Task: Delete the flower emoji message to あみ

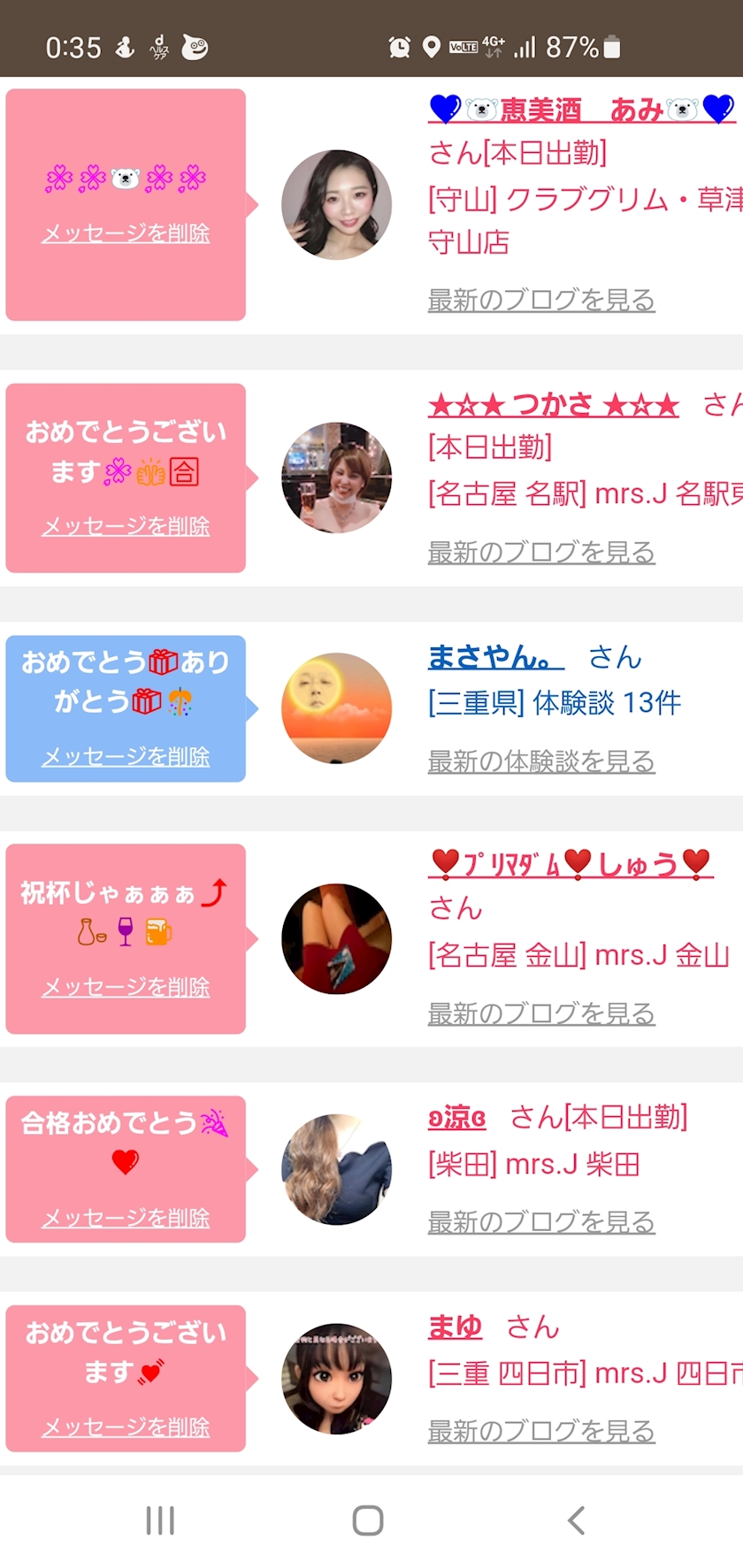Action: tap(126, 233)
